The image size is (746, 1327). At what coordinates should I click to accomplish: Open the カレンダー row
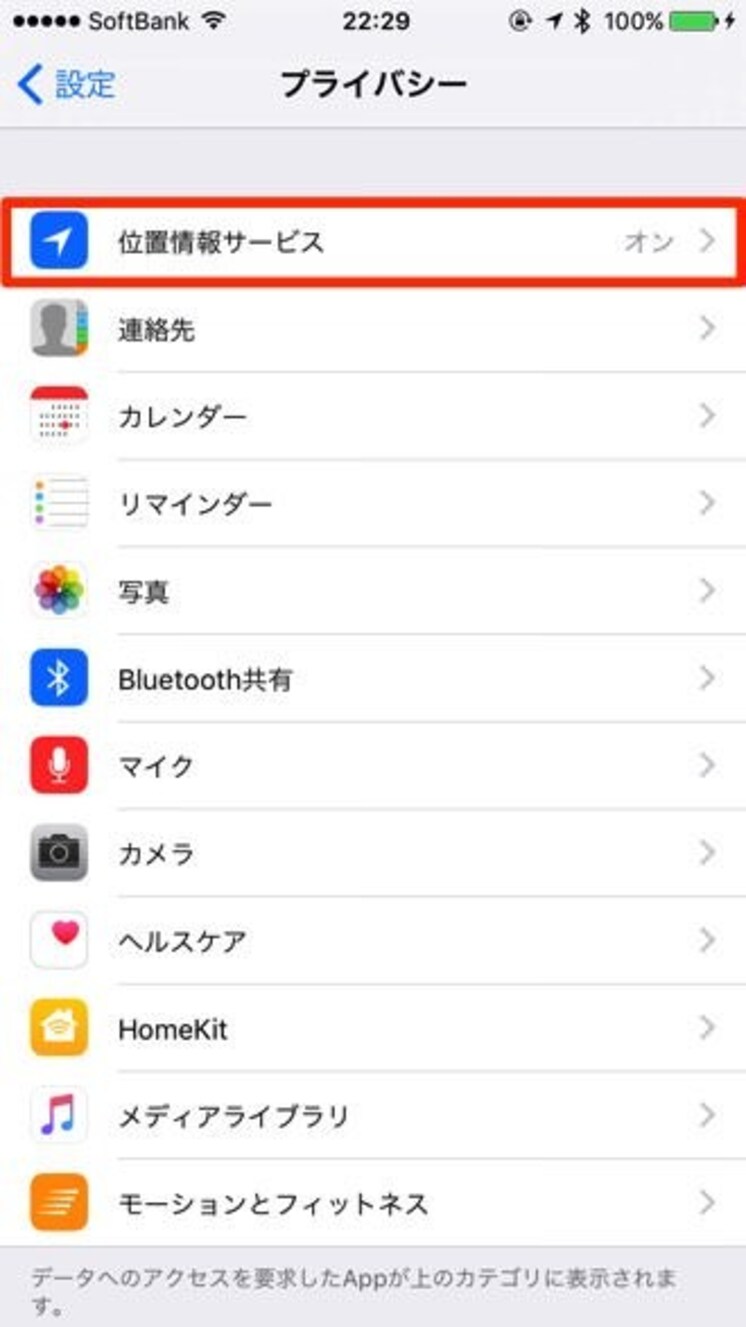coord(373,416)
